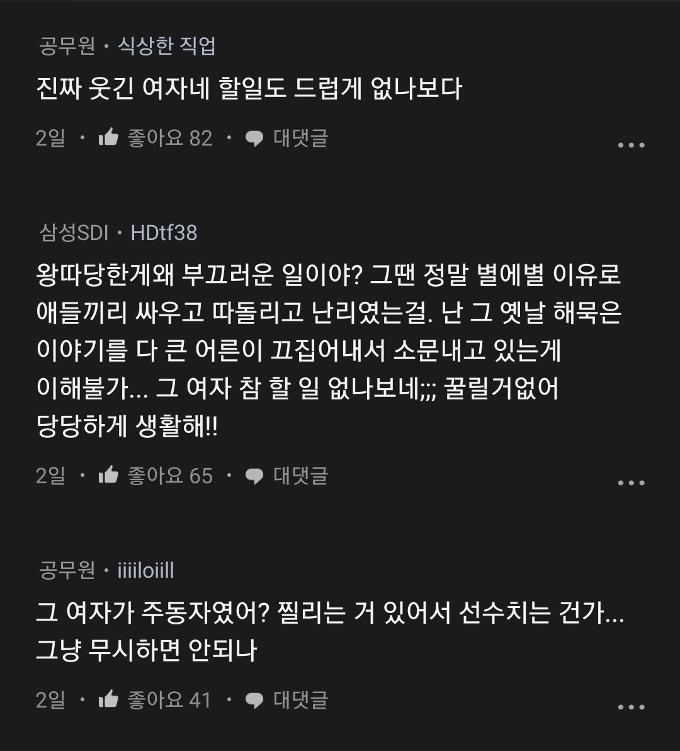Tap 대댓글 under HDtf38's comment
The width and height of the screenshot is (680, 751).
(x=287, y=475)
